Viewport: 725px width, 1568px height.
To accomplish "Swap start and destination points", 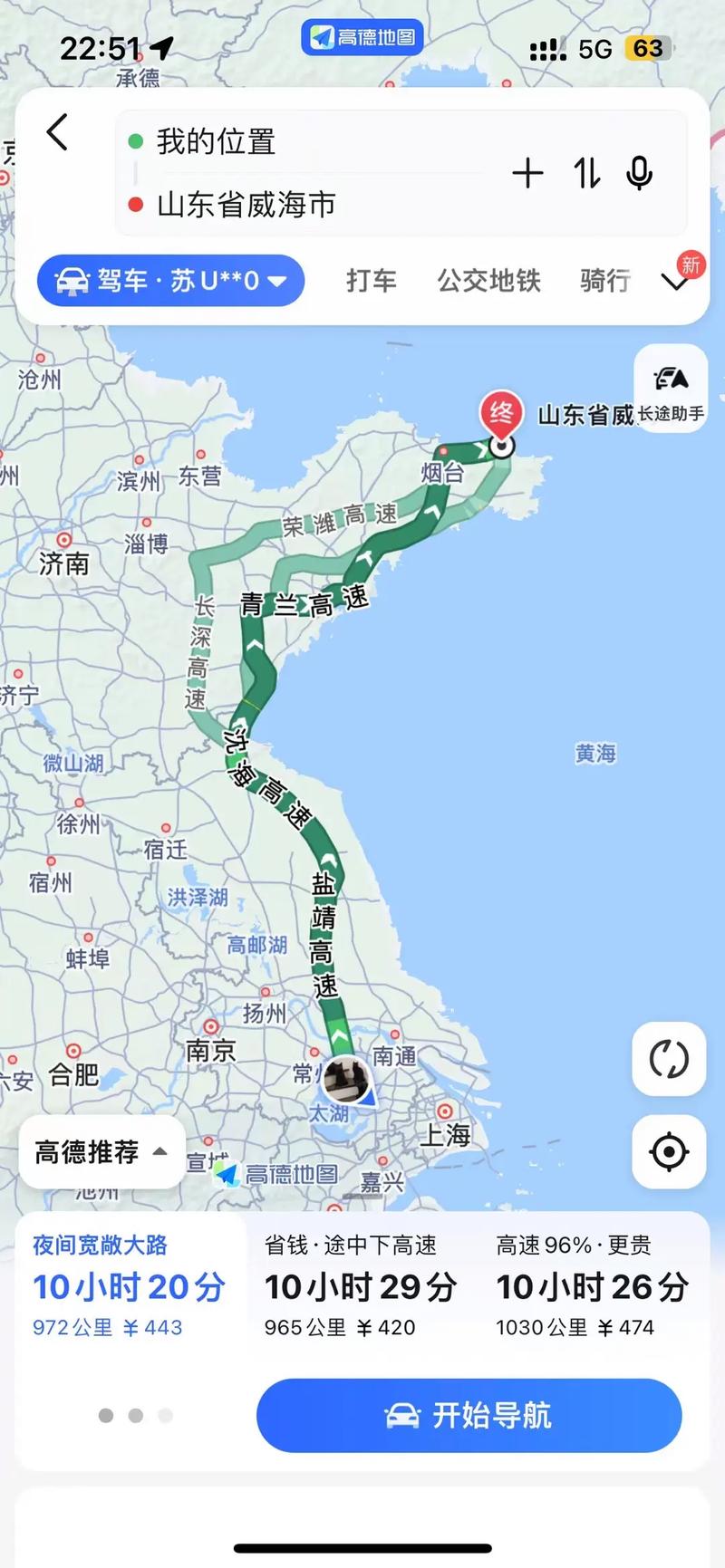I will [x=585, y=172].
